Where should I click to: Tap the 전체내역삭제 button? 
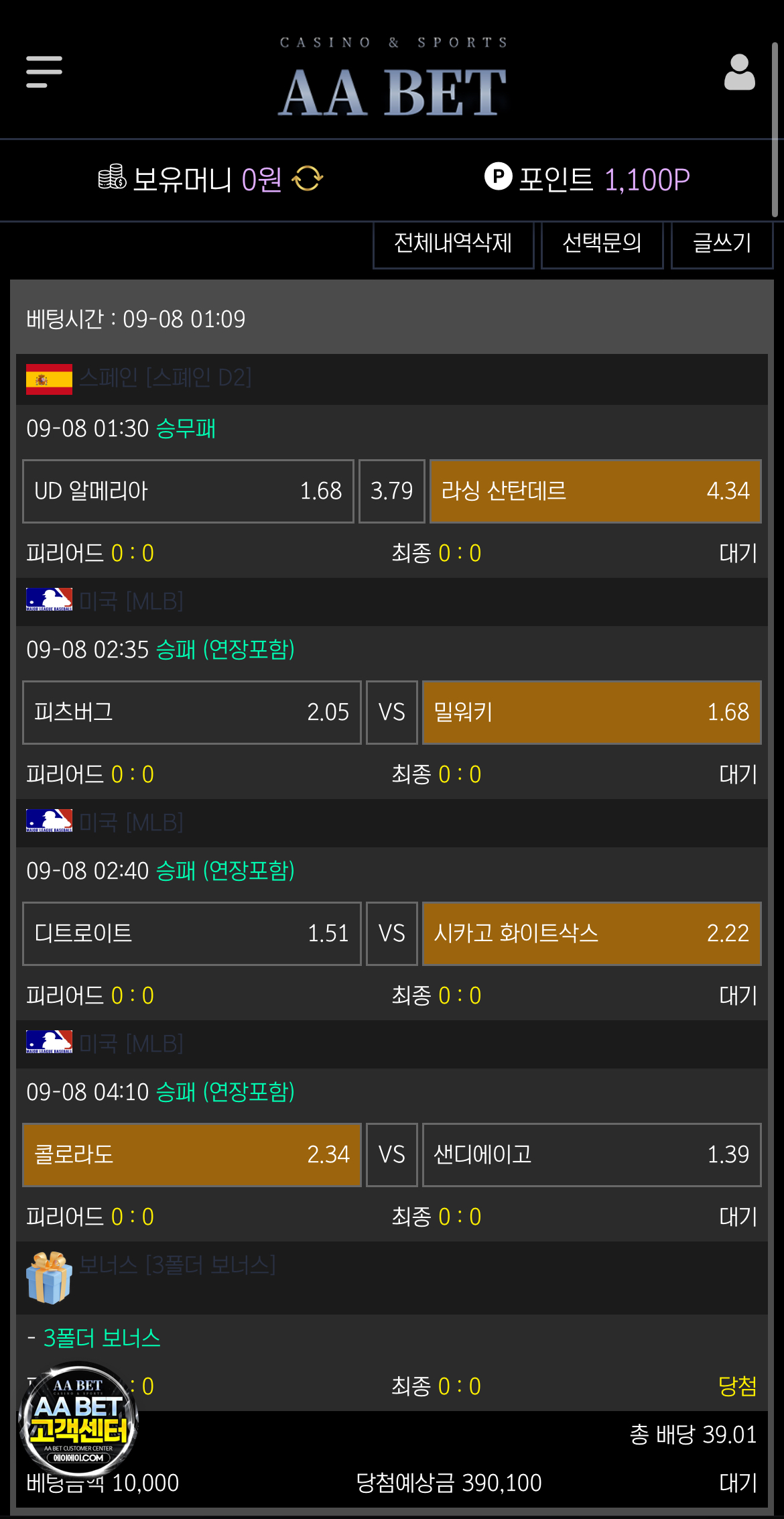(453, 243)
